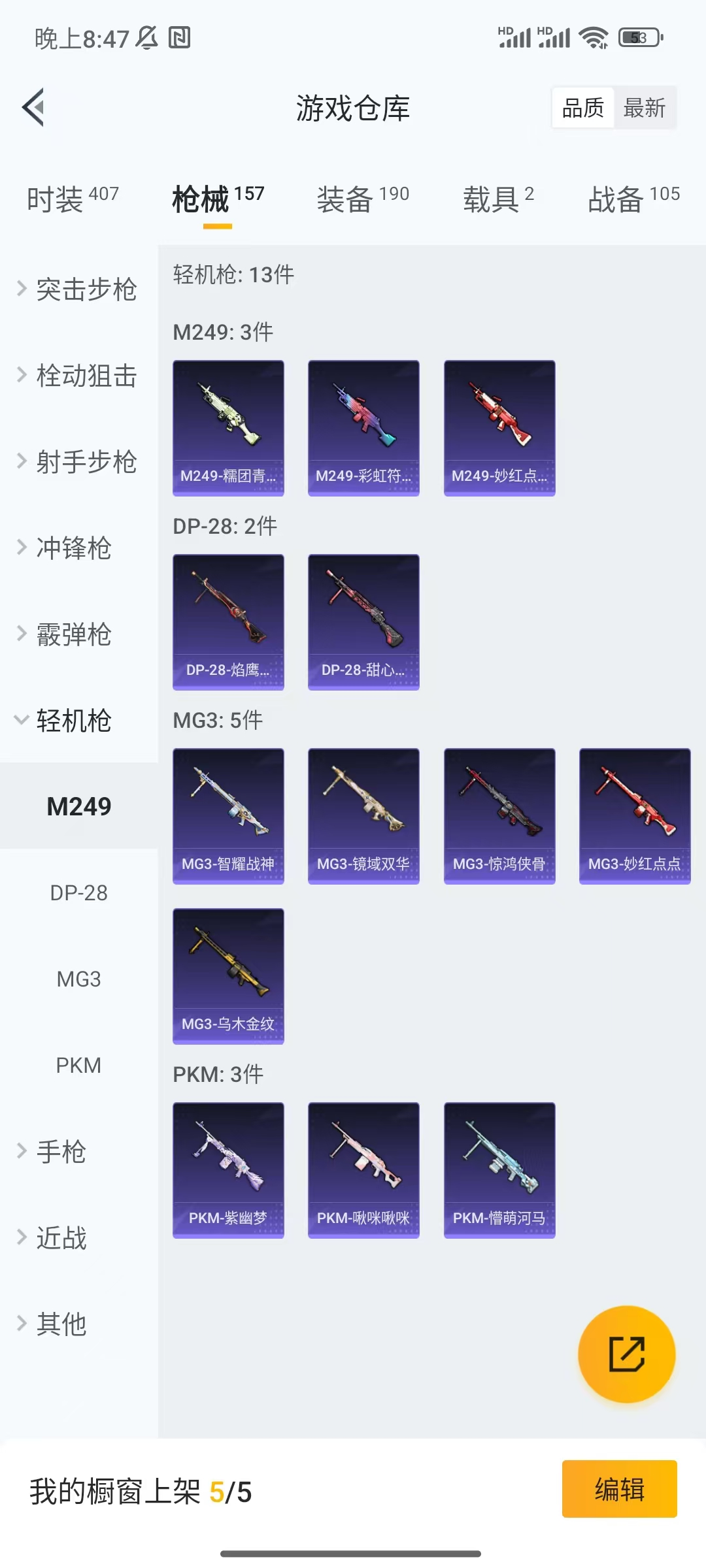Open the PKM-紫幽梦 skin
Viewport: 706px width, 1568px height.
coord(228,1170)
